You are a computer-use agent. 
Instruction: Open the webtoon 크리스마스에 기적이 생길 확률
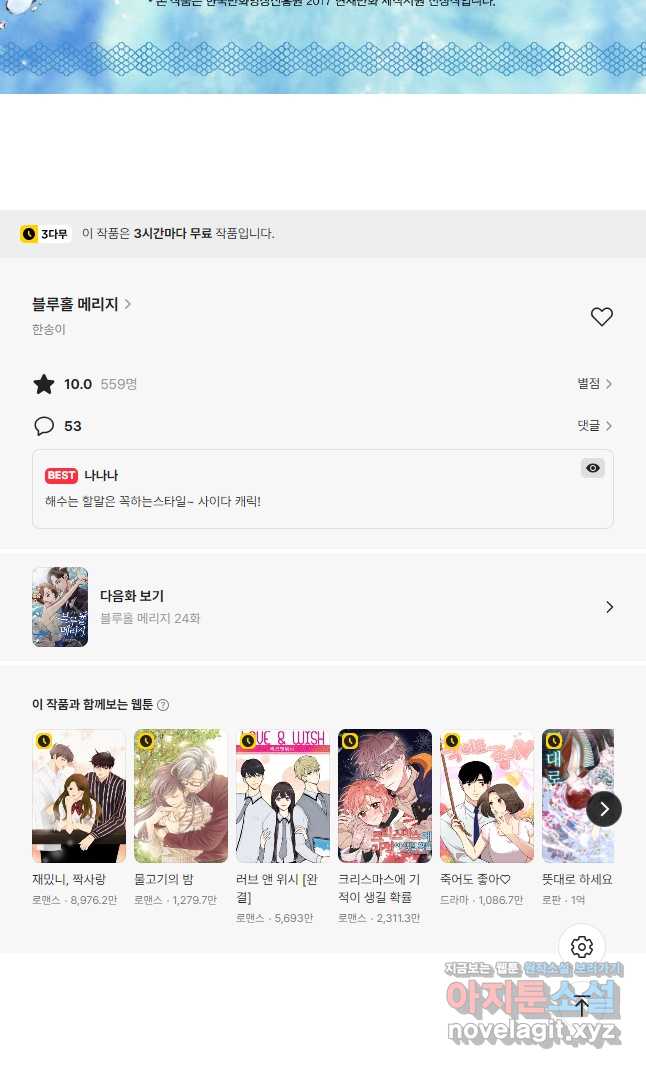click(x=385, y=796)
